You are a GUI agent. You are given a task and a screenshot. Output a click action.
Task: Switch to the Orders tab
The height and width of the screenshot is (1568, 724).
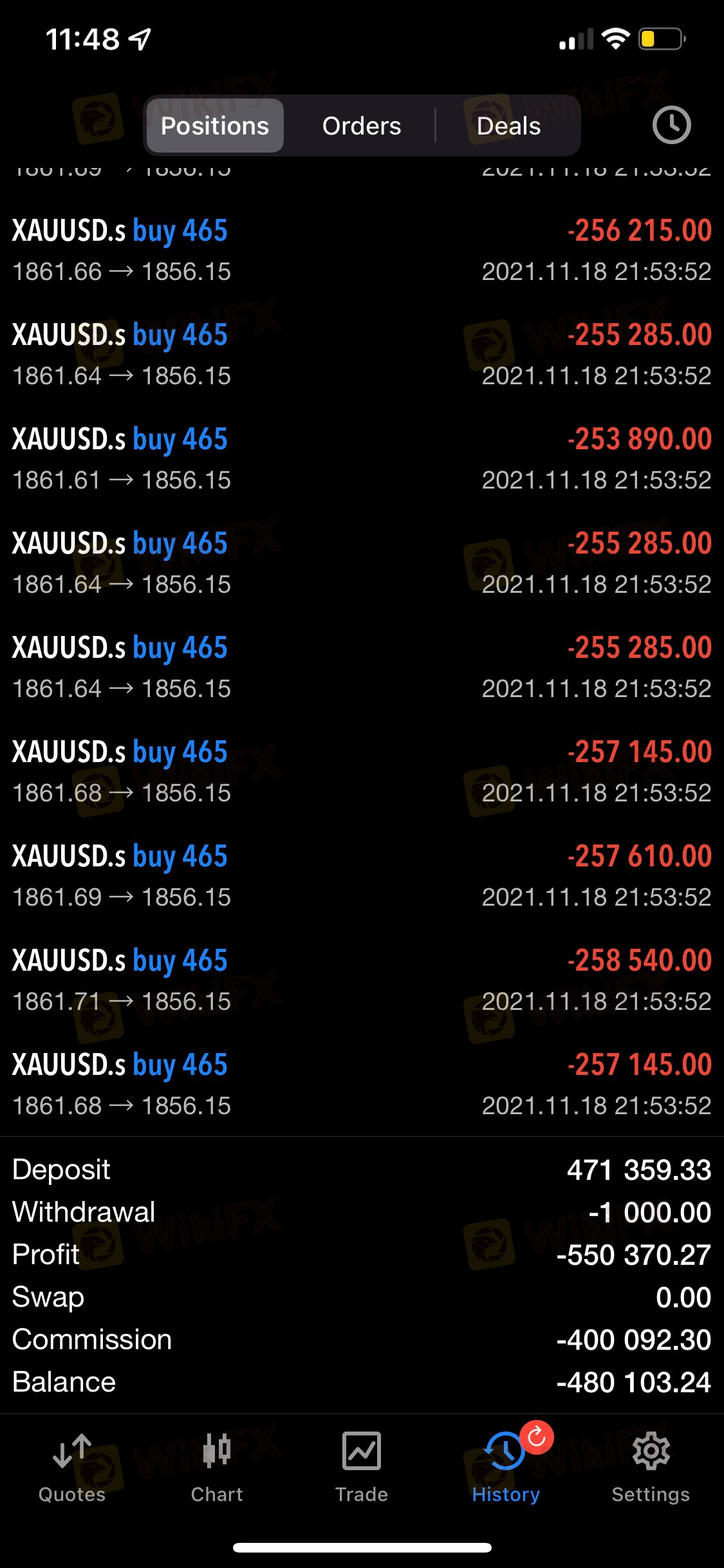click(x=361, y=126)
